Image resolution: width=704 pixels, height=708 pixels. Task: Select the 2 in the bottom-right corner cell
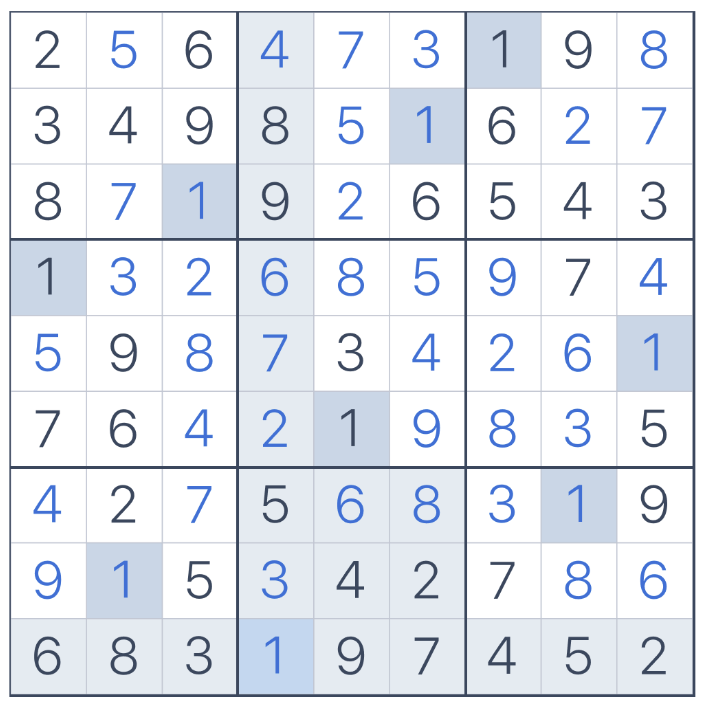click(x=654, y=657)
